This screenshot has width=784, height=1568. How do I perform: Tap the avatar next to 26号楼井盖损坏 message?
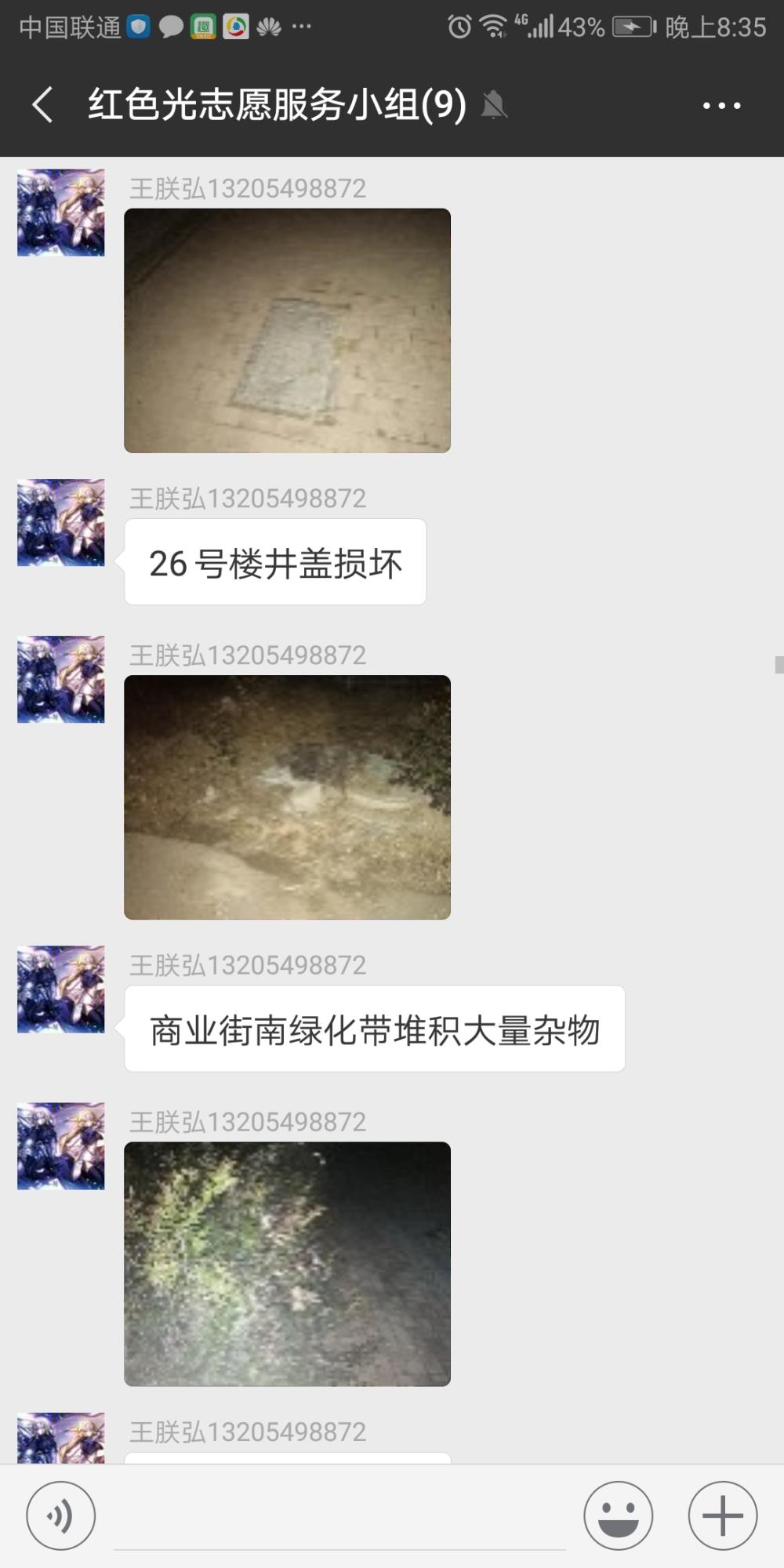60,522
